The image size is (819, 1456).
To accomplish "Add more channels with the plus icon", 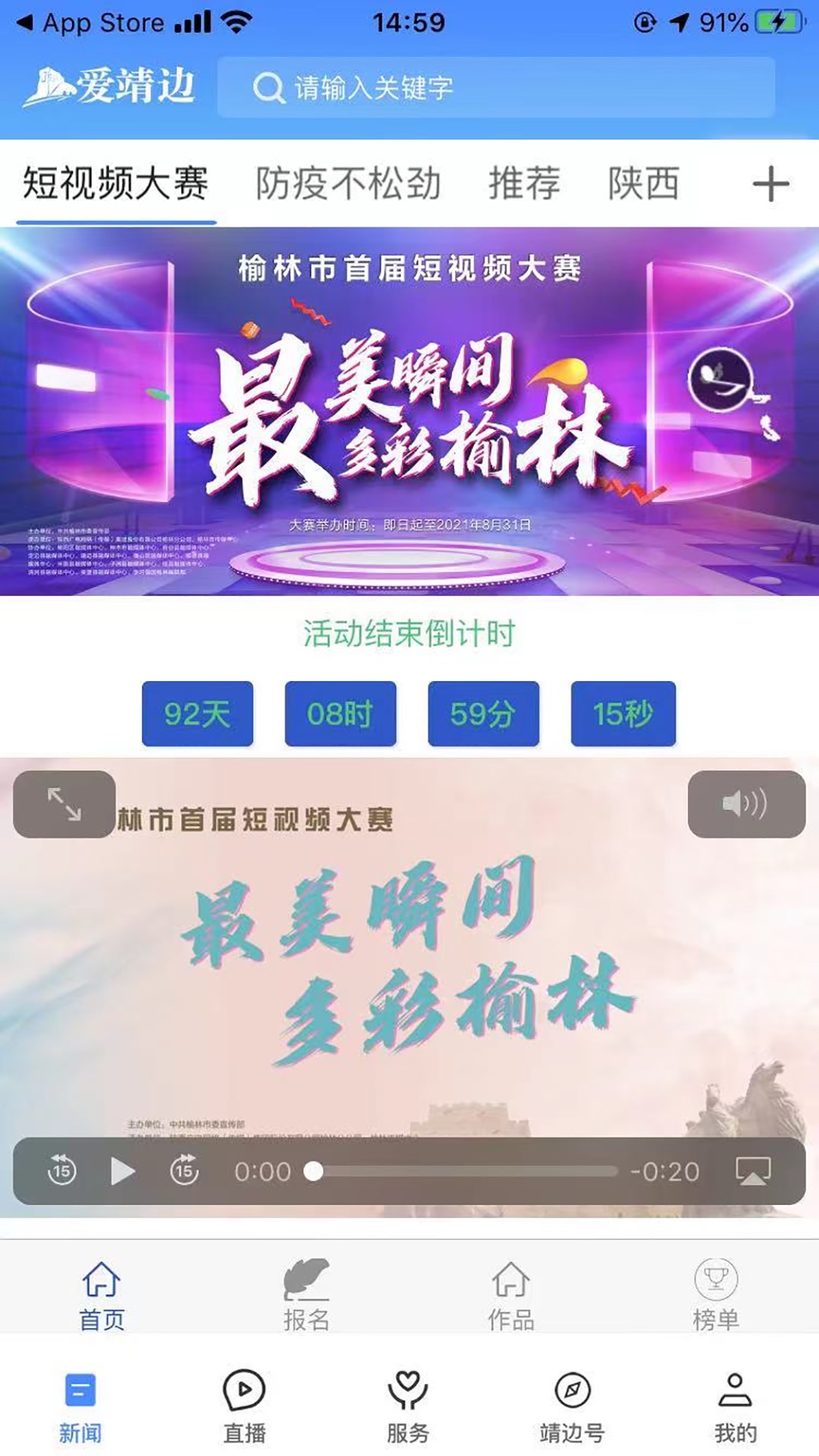I will (x=770, y=184).
